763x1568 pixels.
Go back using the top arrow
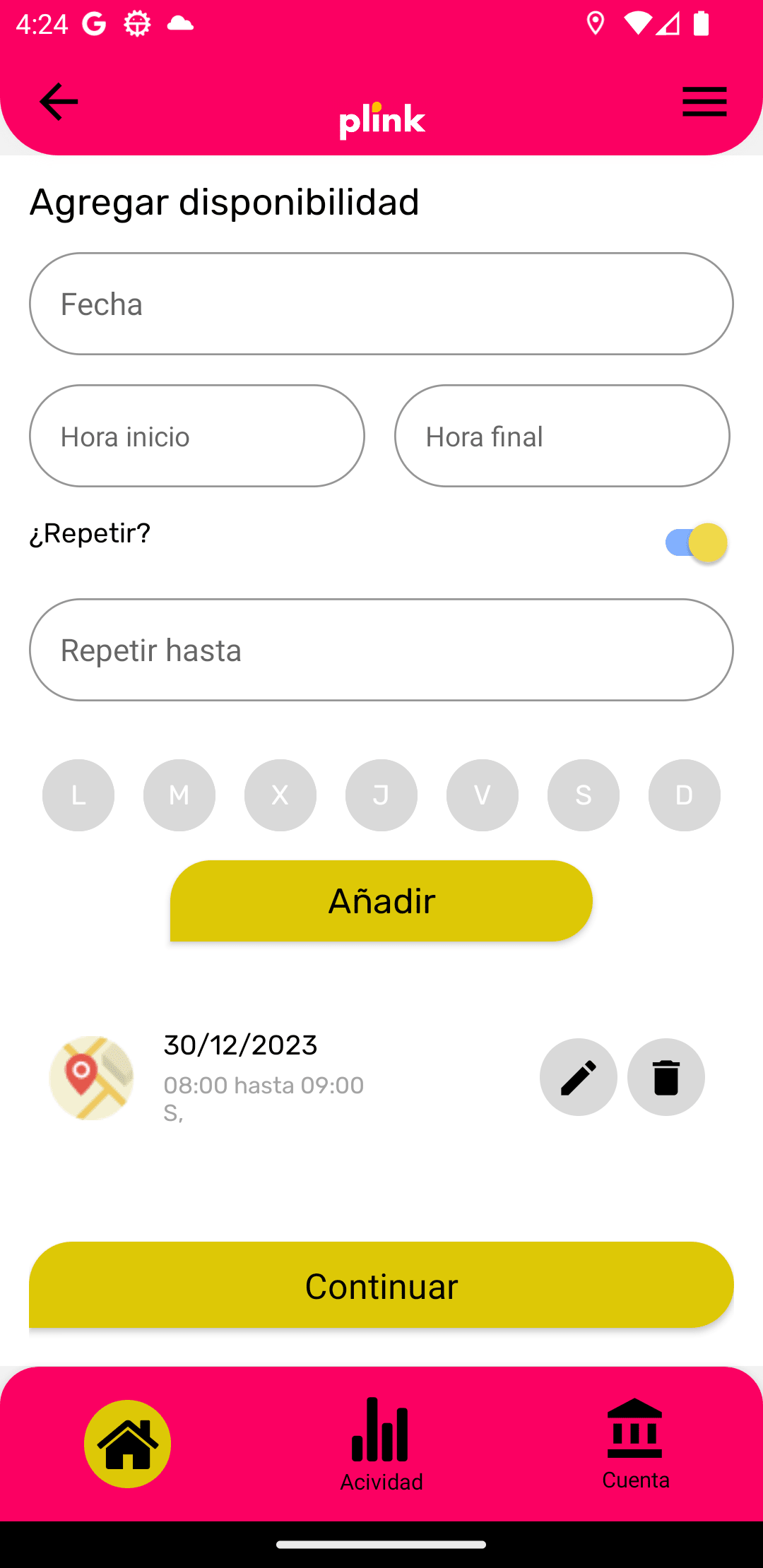59,102
